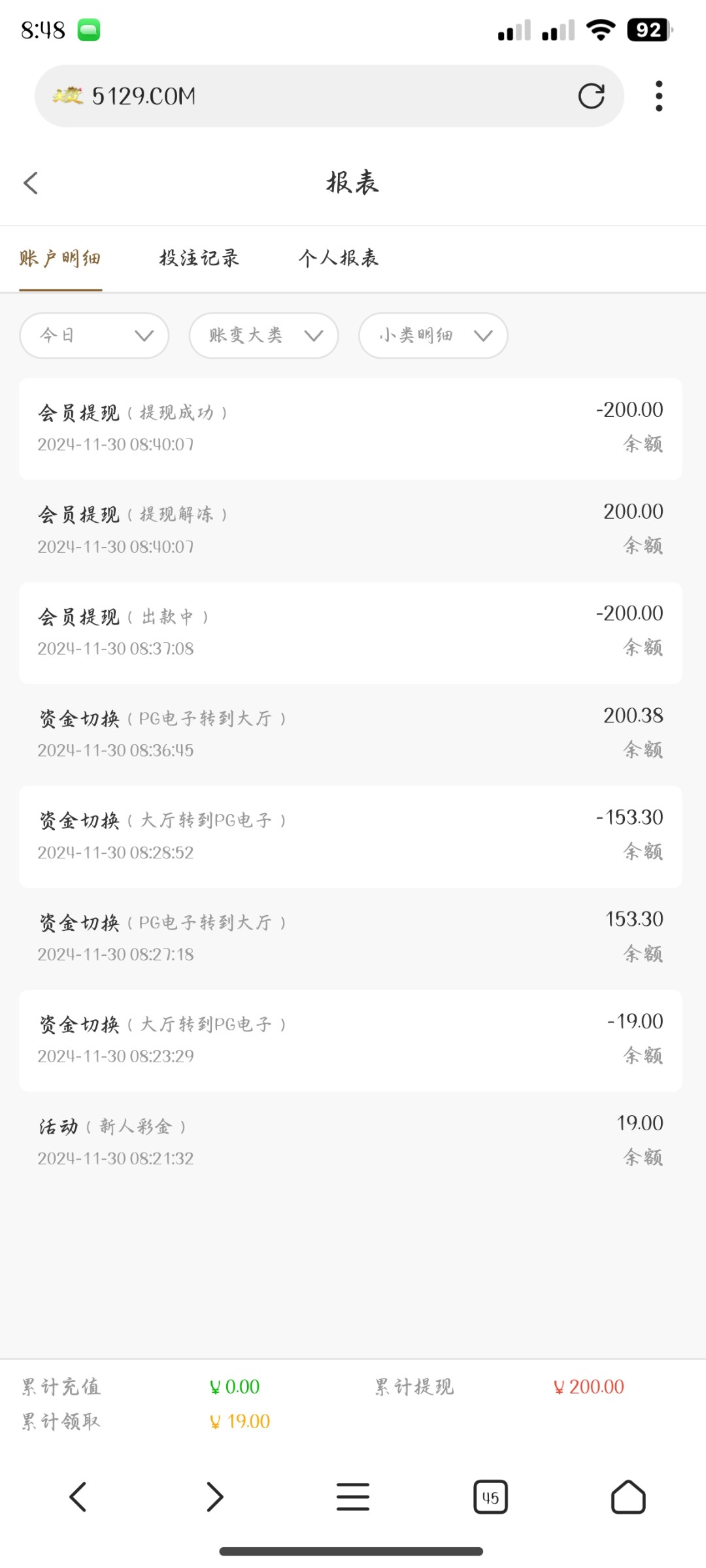Open the browser tabs switcher showing 45
Viewport: 706px width, 1568px height.
pos(490,1497)
